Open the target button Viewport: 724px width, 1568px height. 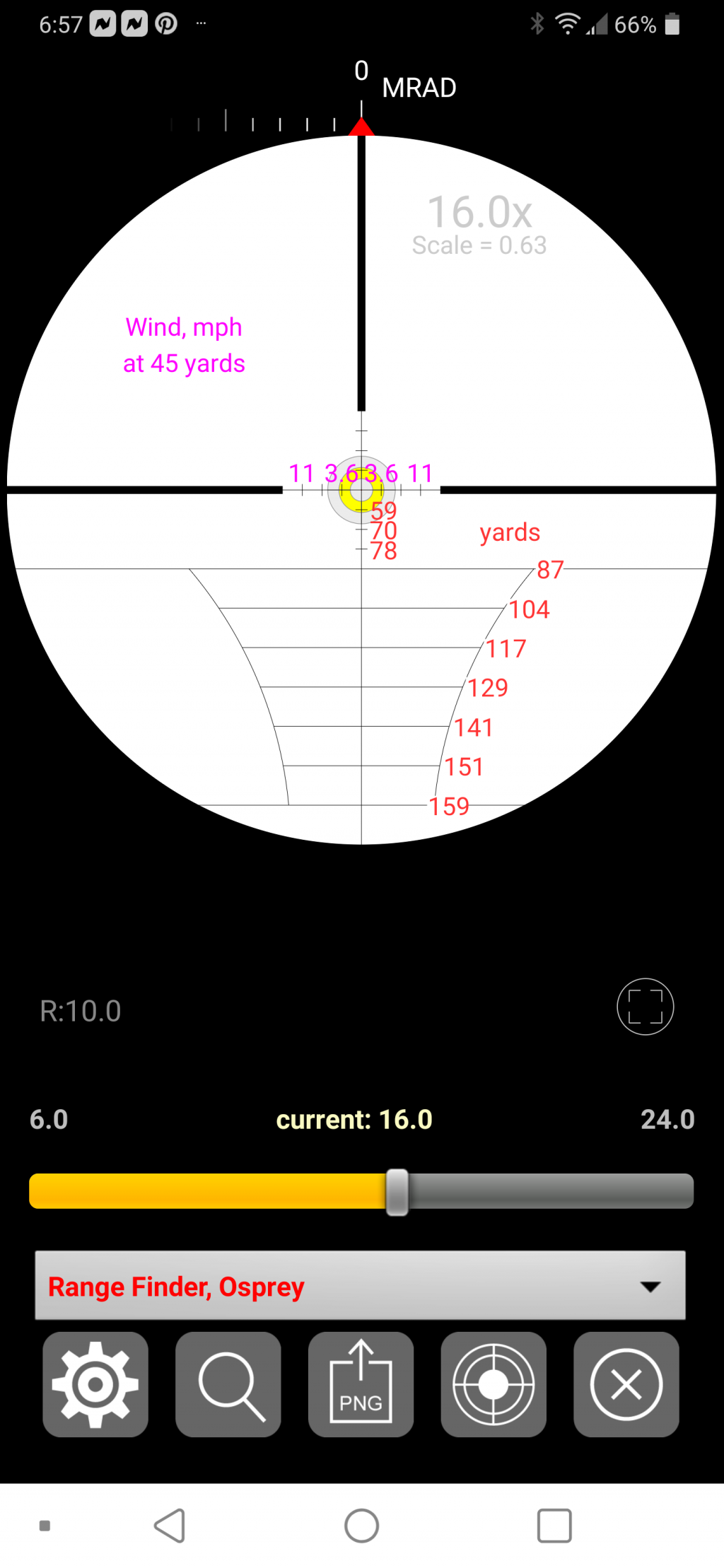[x=494, y=1384]
